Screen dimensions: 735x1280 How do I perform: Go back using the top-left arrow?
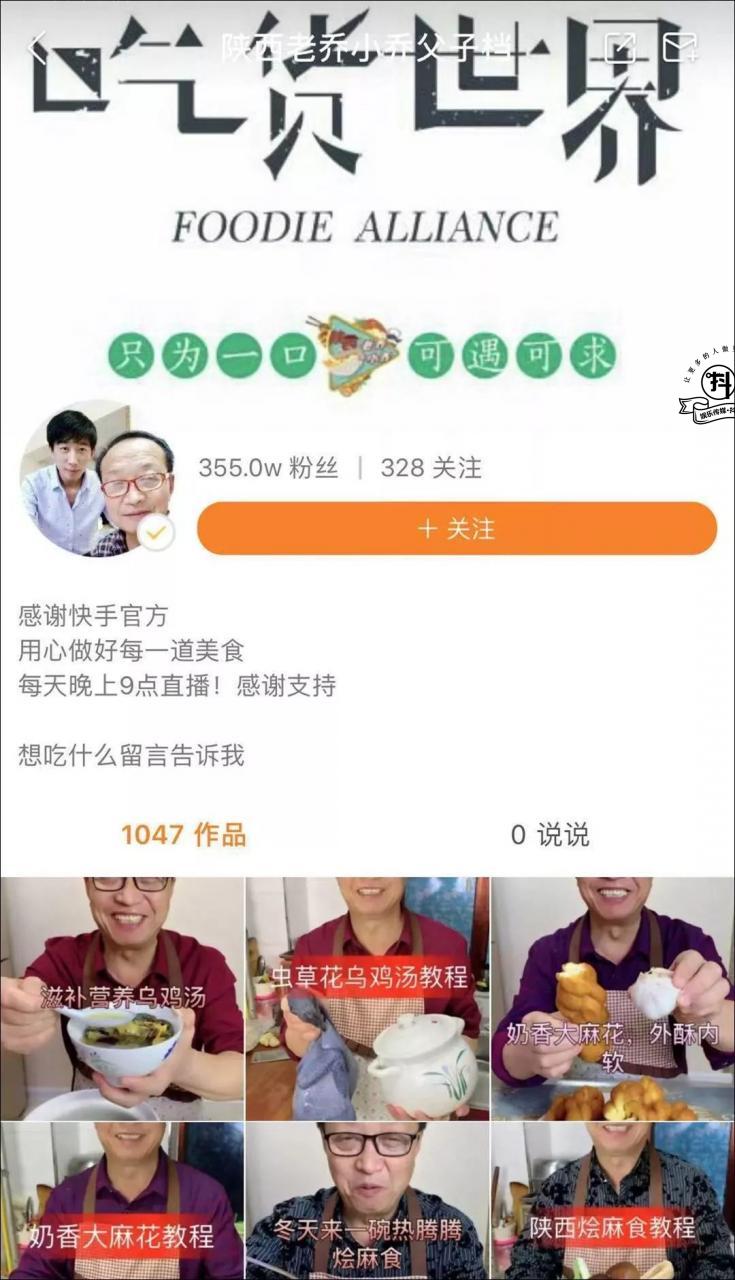pyautogui.click(x=36, y=47)
